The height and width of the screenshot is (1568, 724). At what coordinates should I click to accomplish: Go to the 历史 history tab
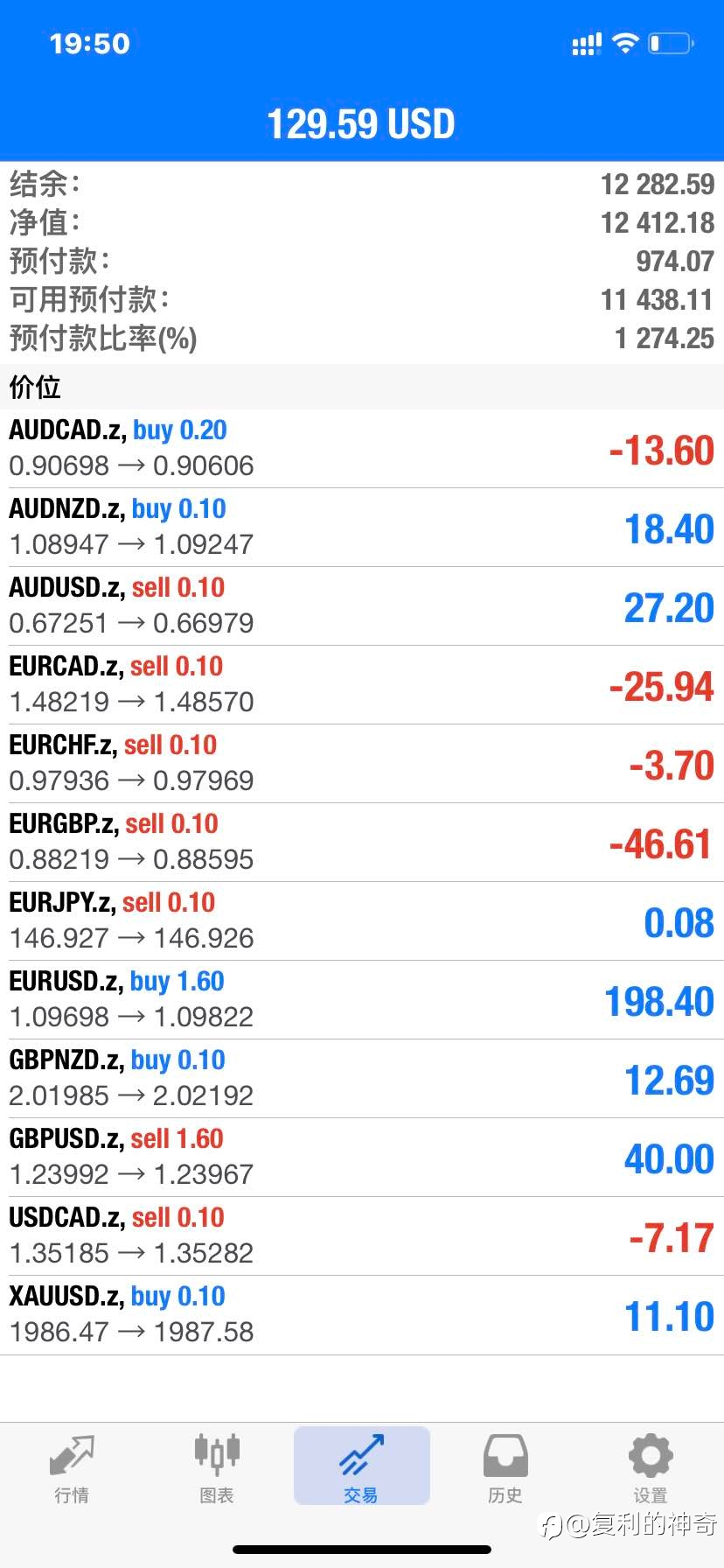[506, 1469]
